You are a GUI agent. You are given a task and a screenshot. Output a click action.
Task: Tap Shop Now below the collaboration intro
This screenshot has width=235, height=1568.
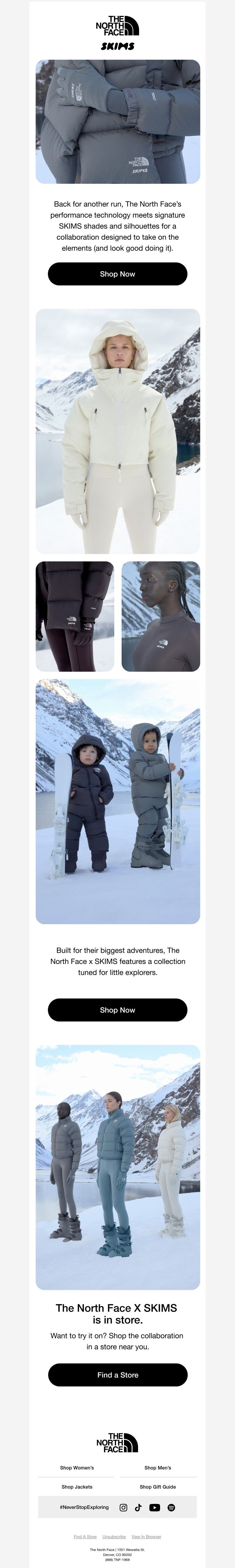pos(117,274)
